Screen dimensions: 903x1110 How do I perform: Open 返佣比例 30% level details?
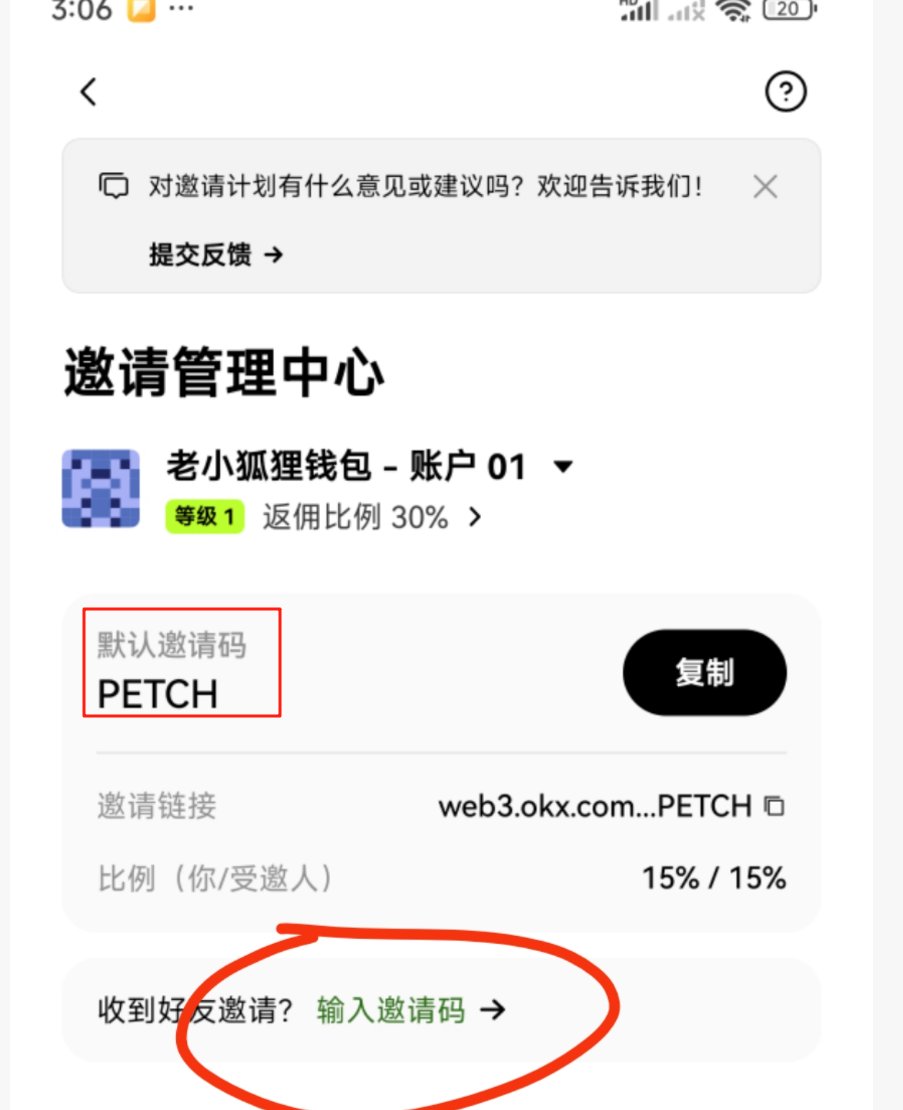pyautogui.click(x=372, y=517)
